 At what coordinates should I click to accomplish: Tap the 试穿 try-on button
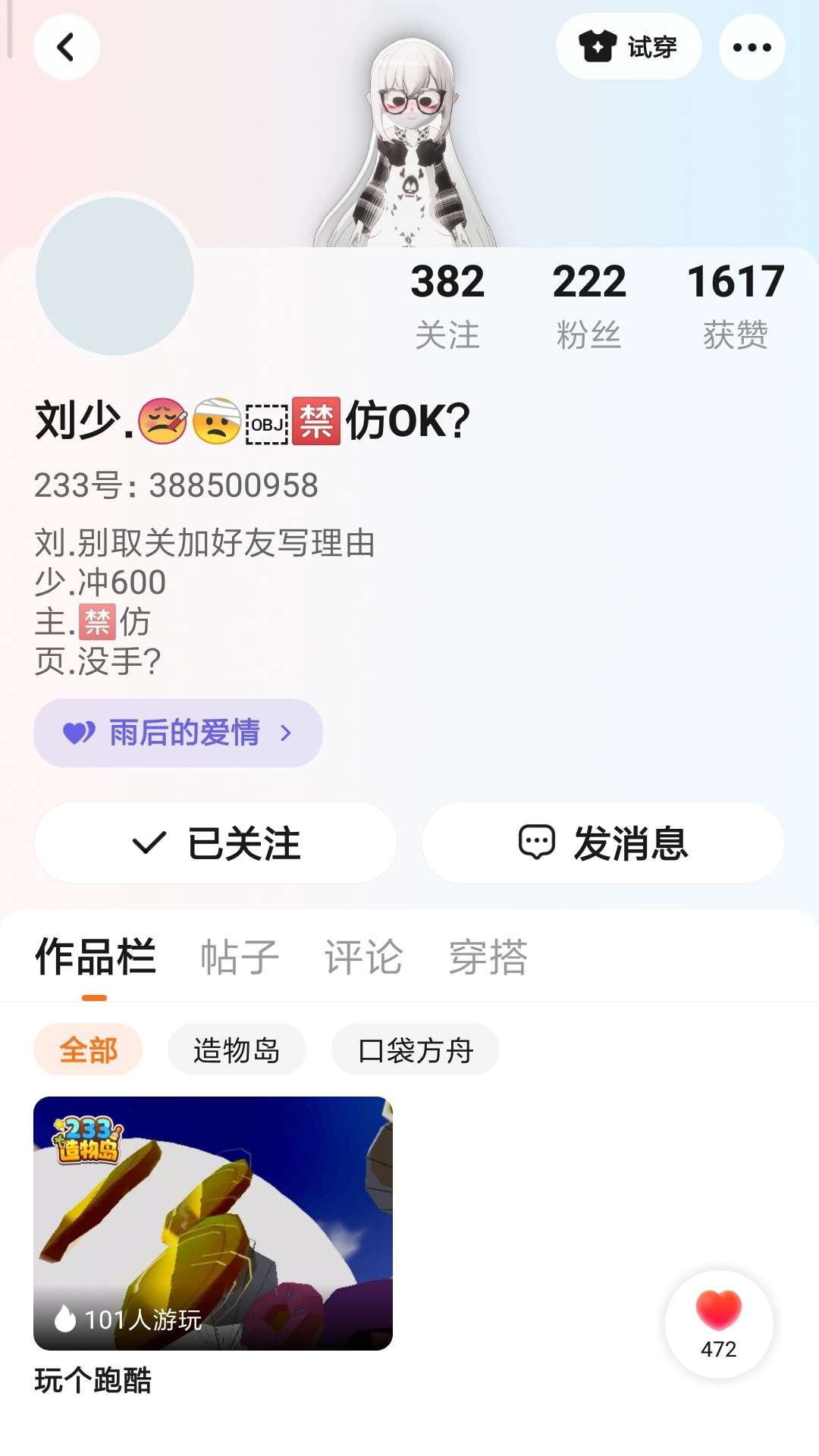629,47
